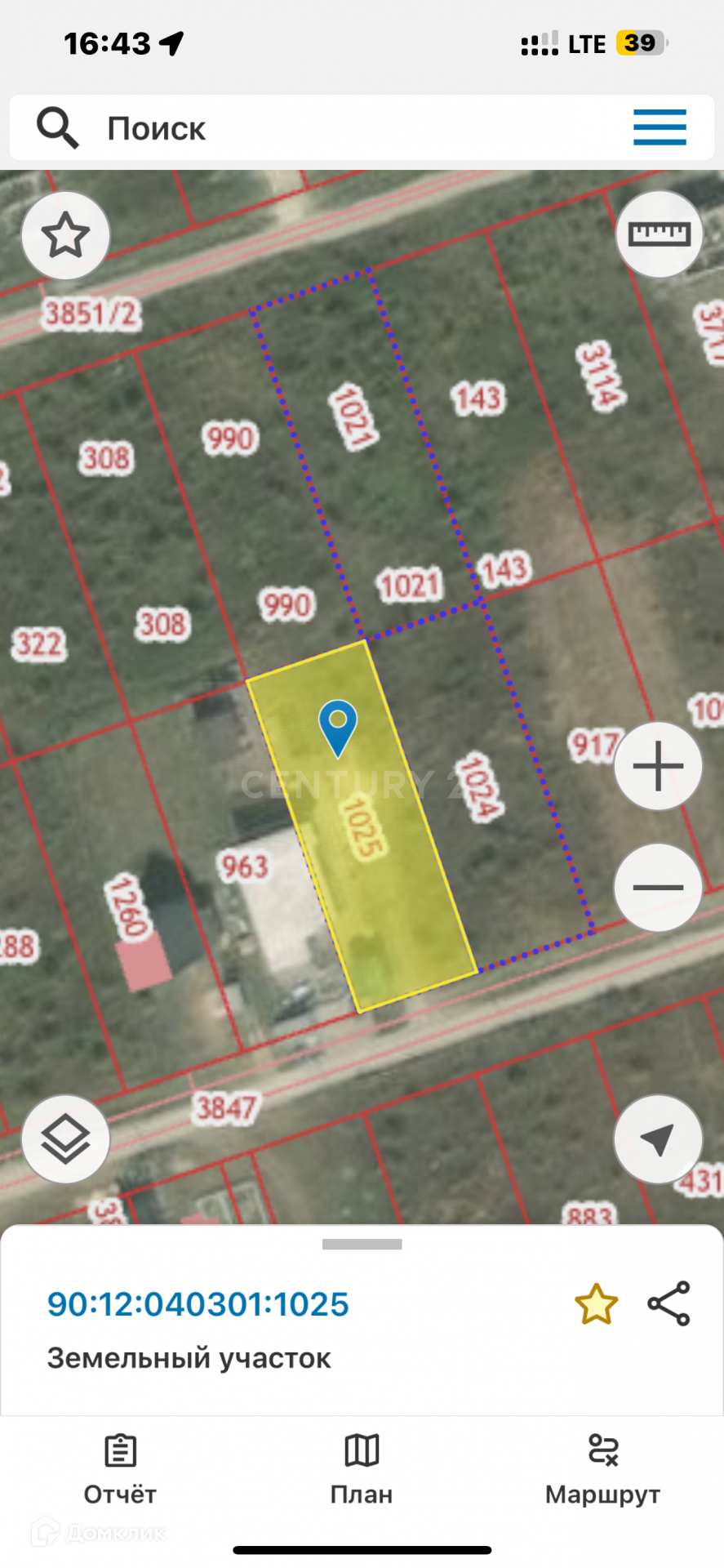Open the Отчёт report
This screenshot has height=1568, width=724.
(x=120, y=1469)
